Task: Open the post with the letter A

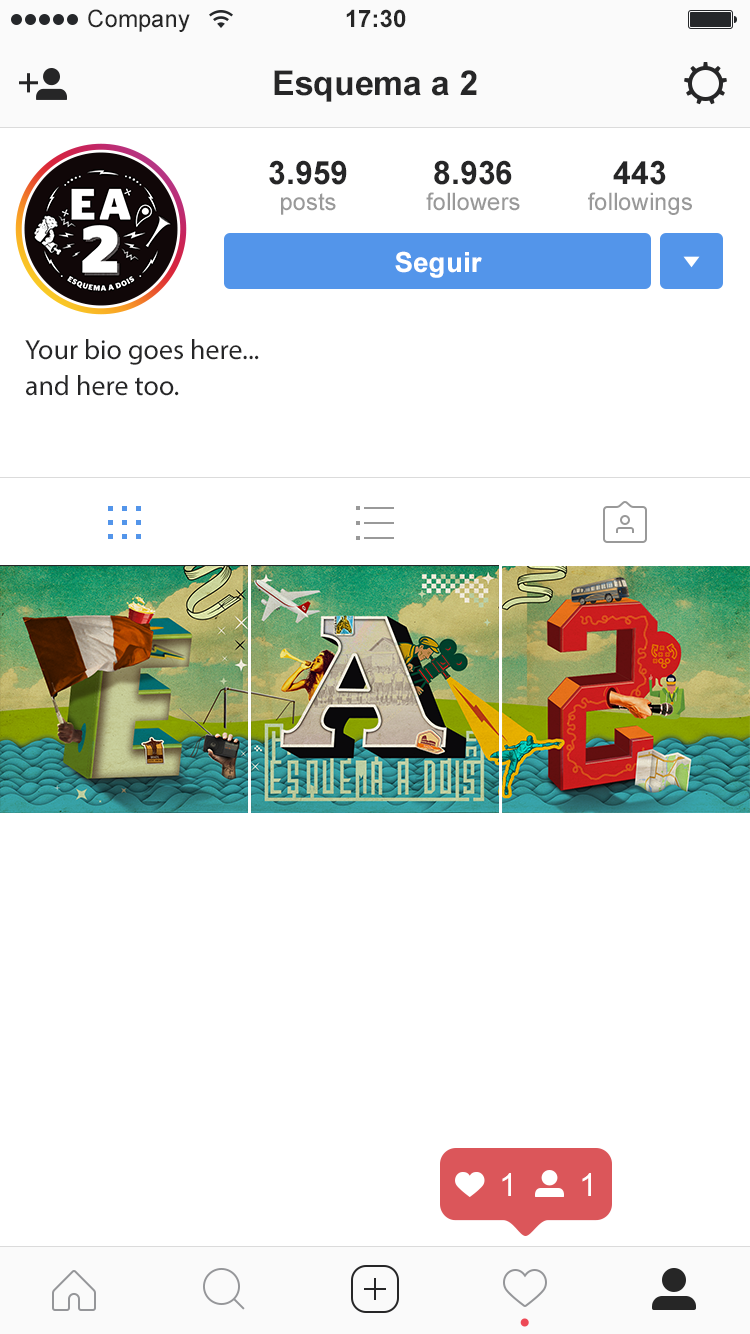Action: pos(375,689)
